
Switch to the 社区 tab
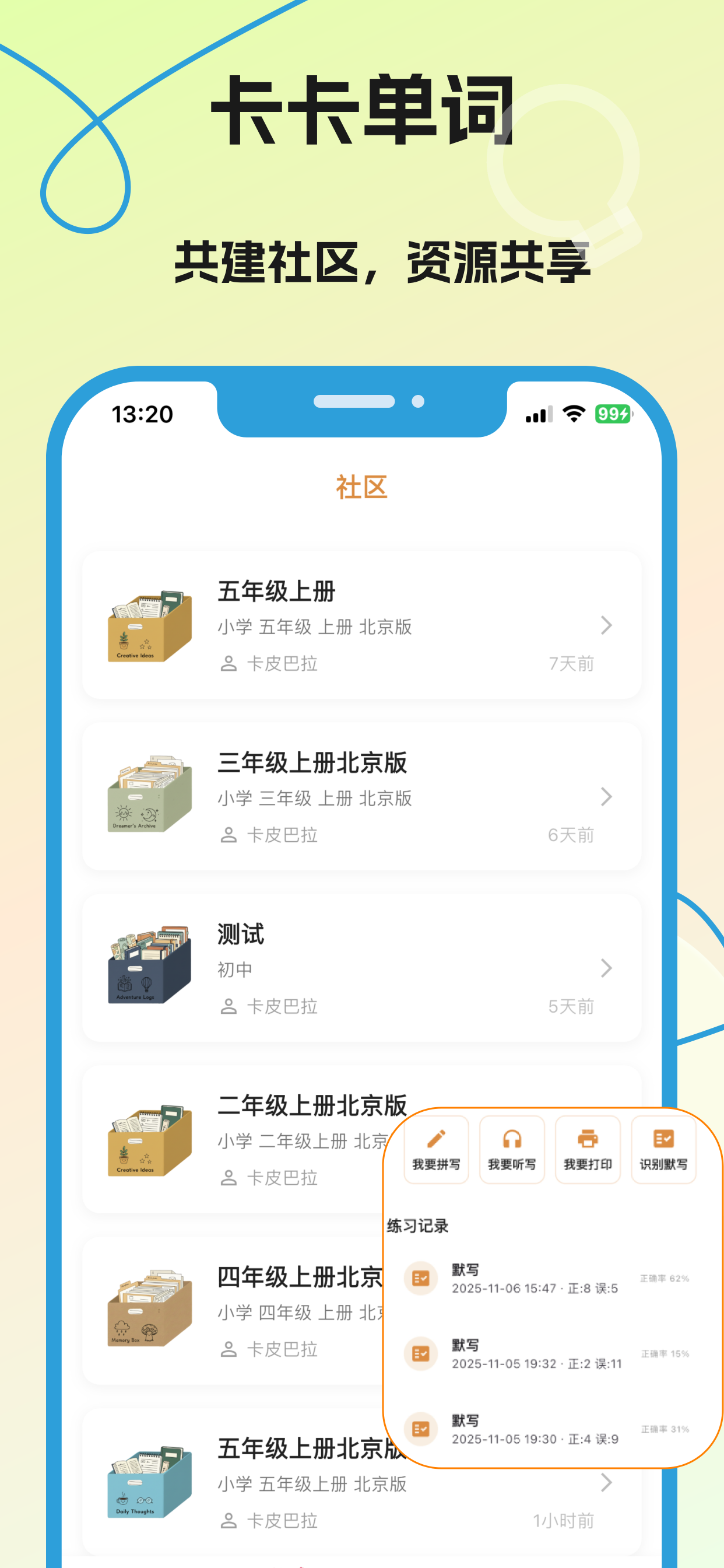(x=361, y=487)
